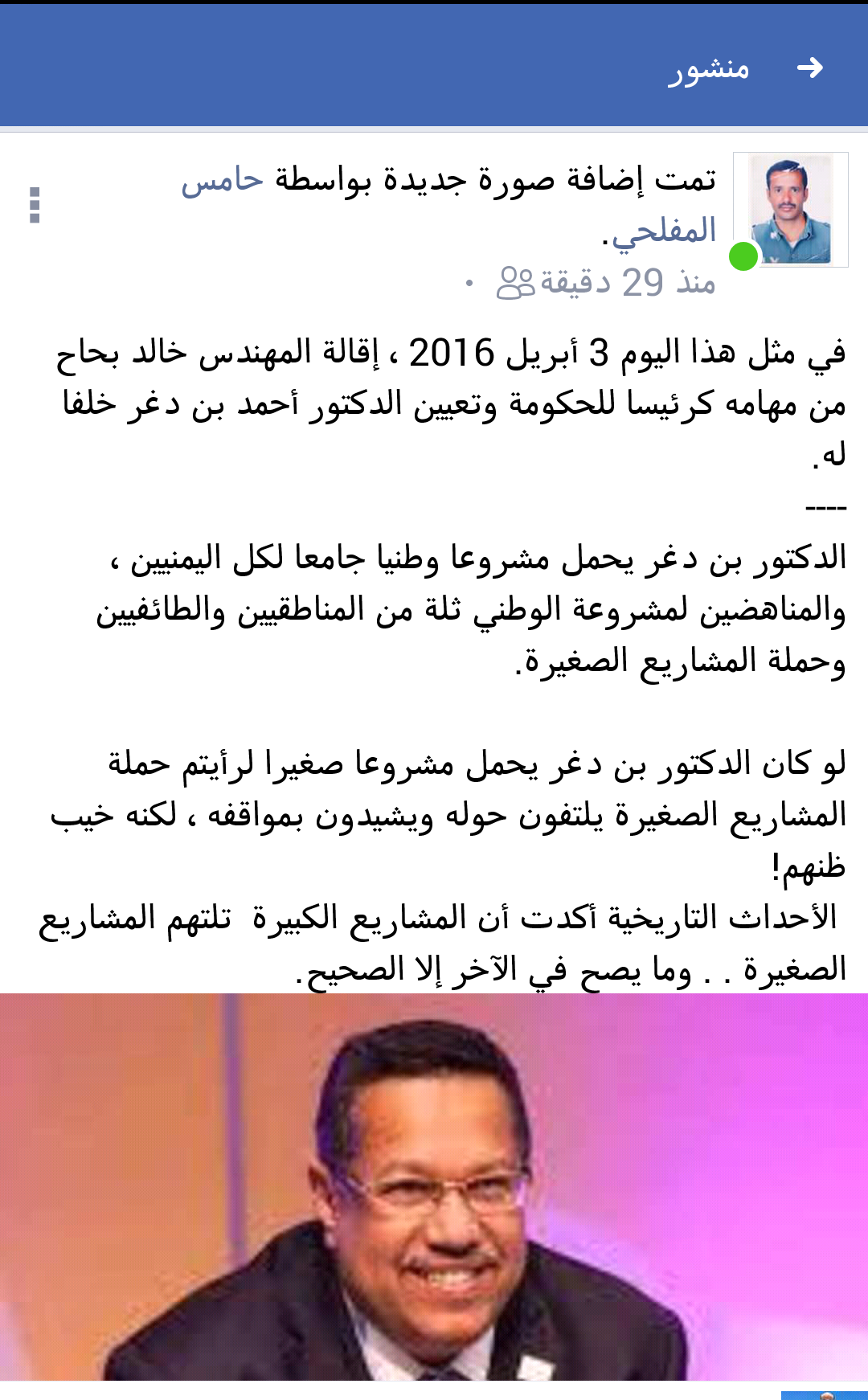The width and height of the screenshot is (868, 1400).
Task: Open the post's three-dot options menu
Action: point(35,205)
